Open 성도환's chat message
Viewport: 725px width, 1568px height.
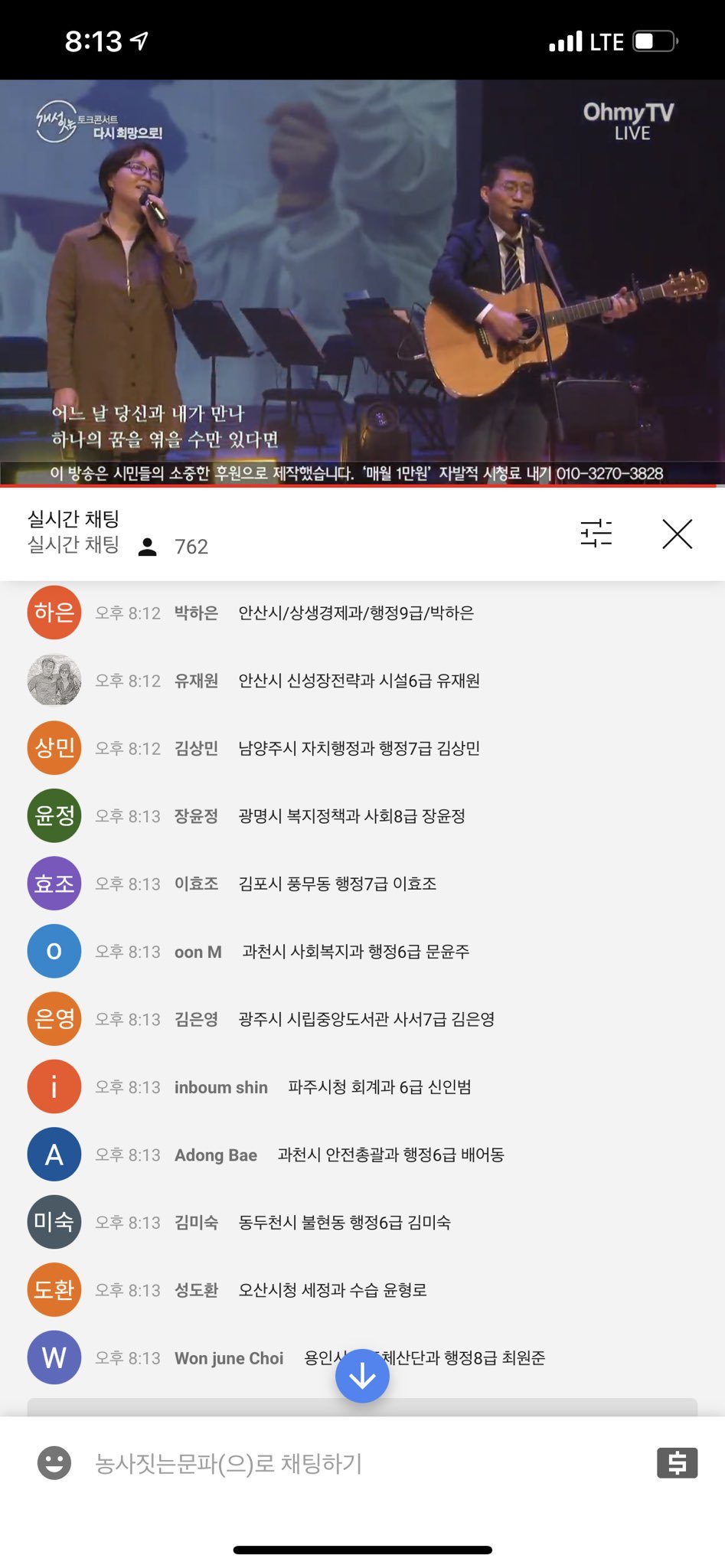point(332,1290)
